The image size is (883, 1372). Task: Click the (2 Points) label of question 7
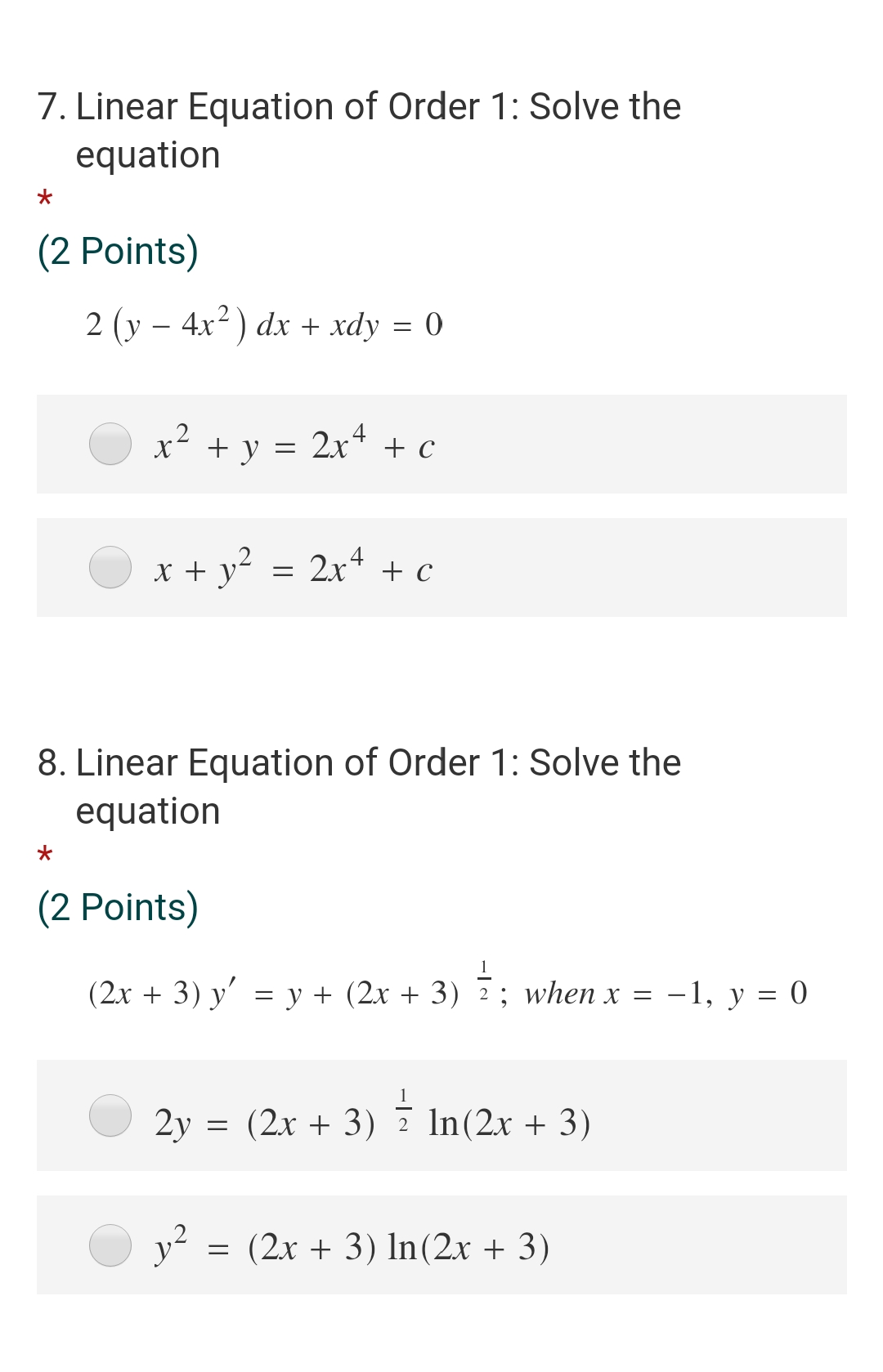coord(117,251)
